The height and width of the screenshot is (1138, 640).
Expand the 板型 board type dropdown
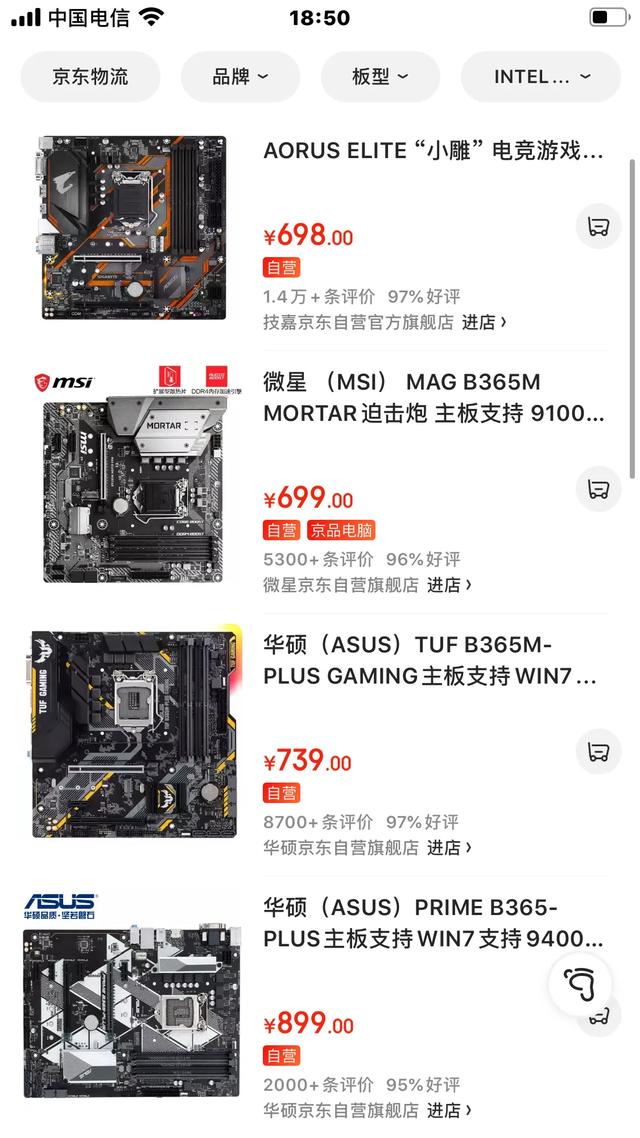point(380,77)
